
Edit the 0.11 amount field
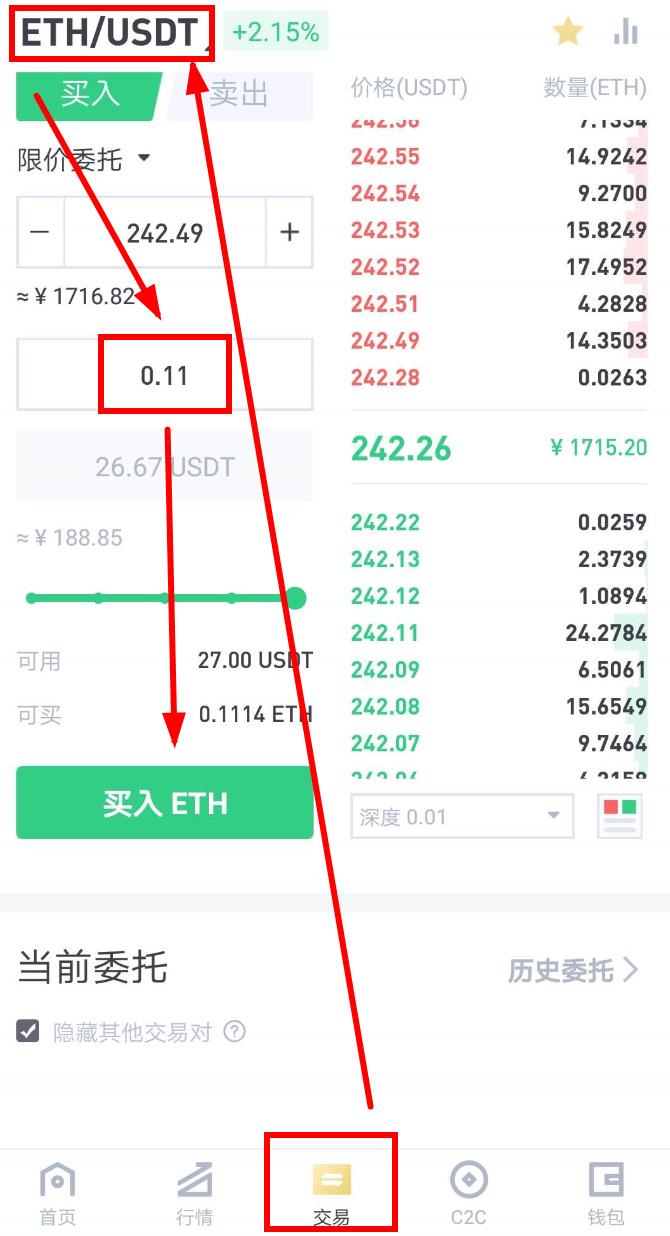(x=165, y=375)
